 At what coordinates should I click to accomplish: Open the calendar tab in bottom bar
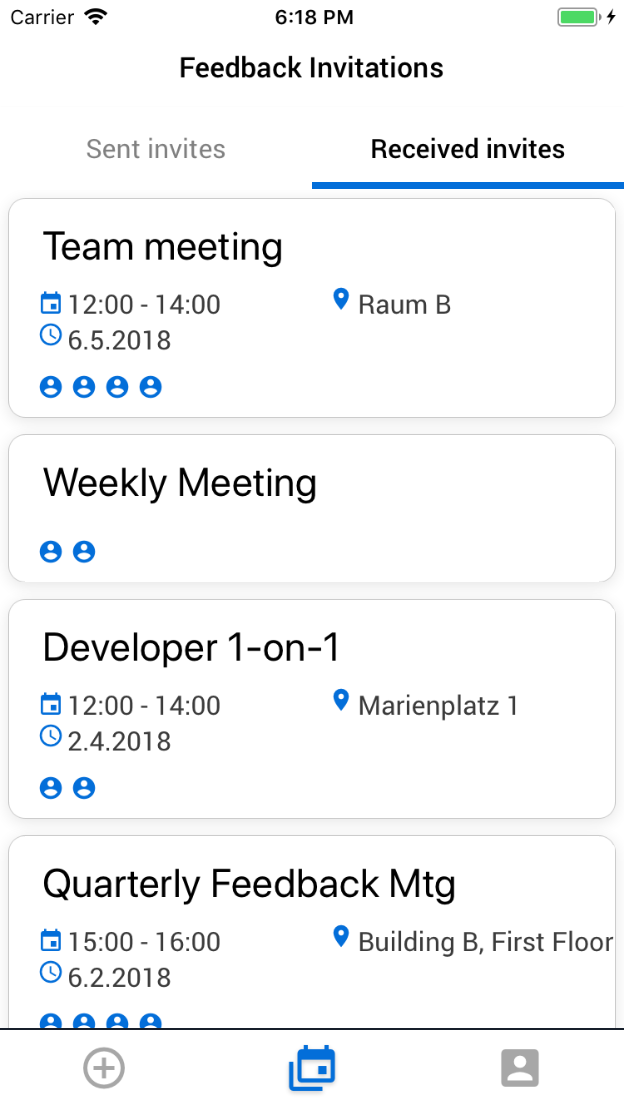coord(312,1069)
